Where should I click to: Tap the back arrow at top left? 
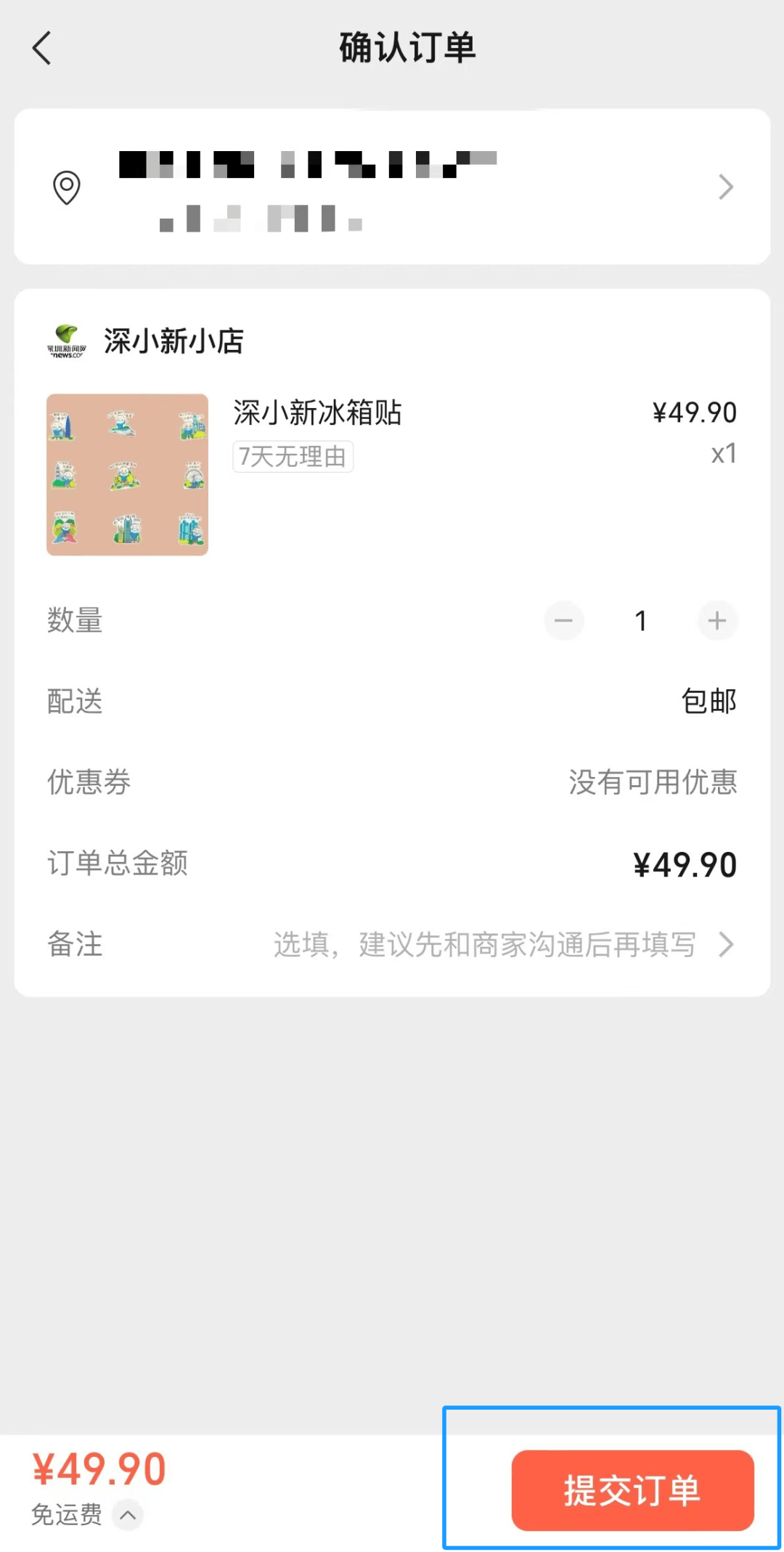pos(41,47)
